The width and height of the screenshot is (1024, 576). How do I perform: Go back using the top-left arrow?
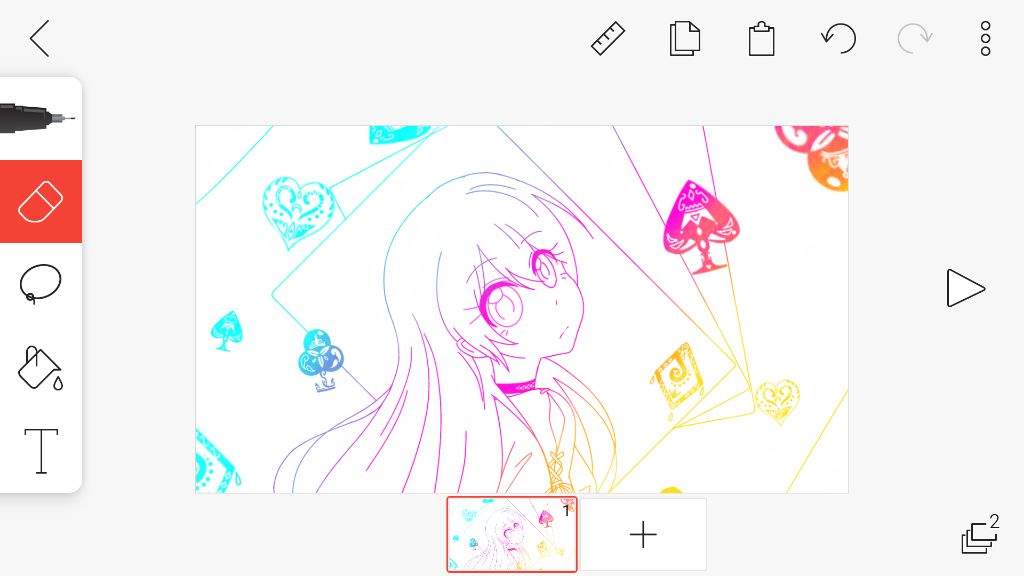[39, 38]
